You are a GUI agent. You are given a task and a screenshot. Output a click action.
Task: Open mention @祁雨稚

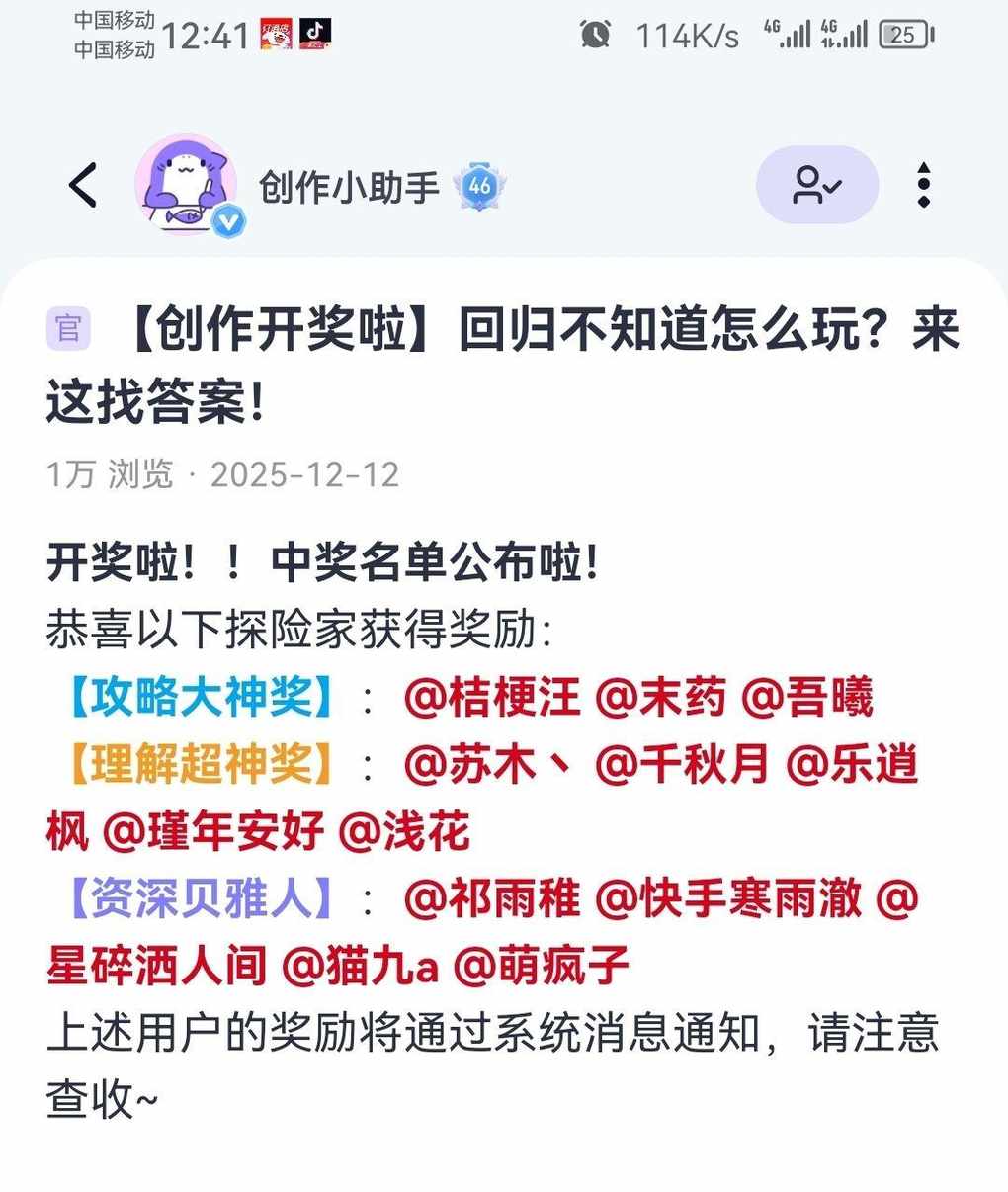point(492,899)
